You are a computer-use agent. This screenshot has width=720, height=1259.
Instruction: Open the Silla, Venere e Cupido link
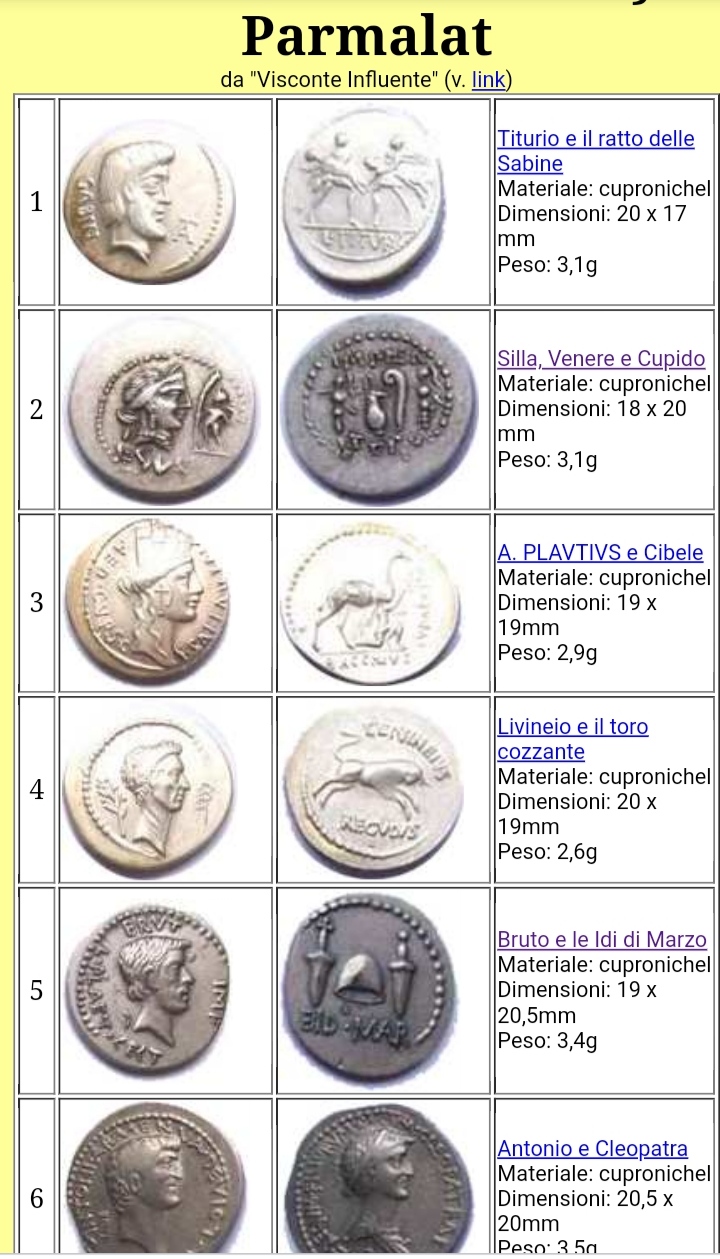pos(601,358)
